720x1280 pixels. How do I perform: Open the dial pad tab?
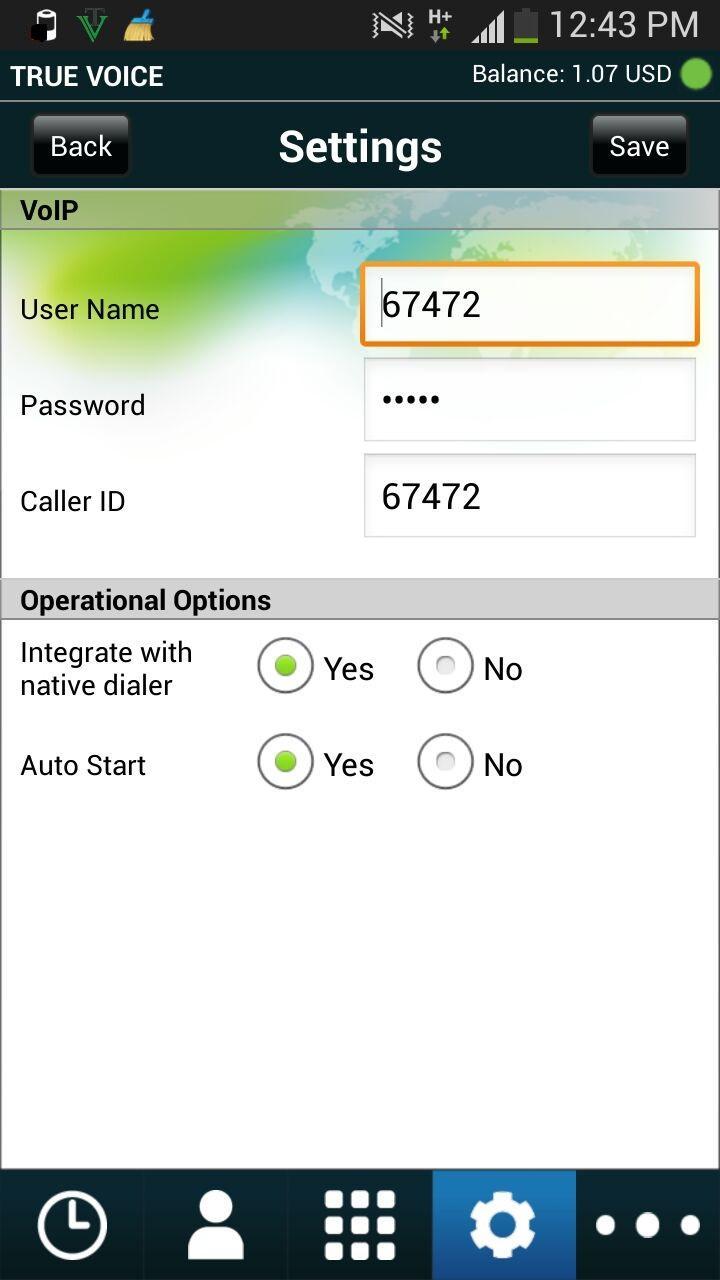[360, 1225]
